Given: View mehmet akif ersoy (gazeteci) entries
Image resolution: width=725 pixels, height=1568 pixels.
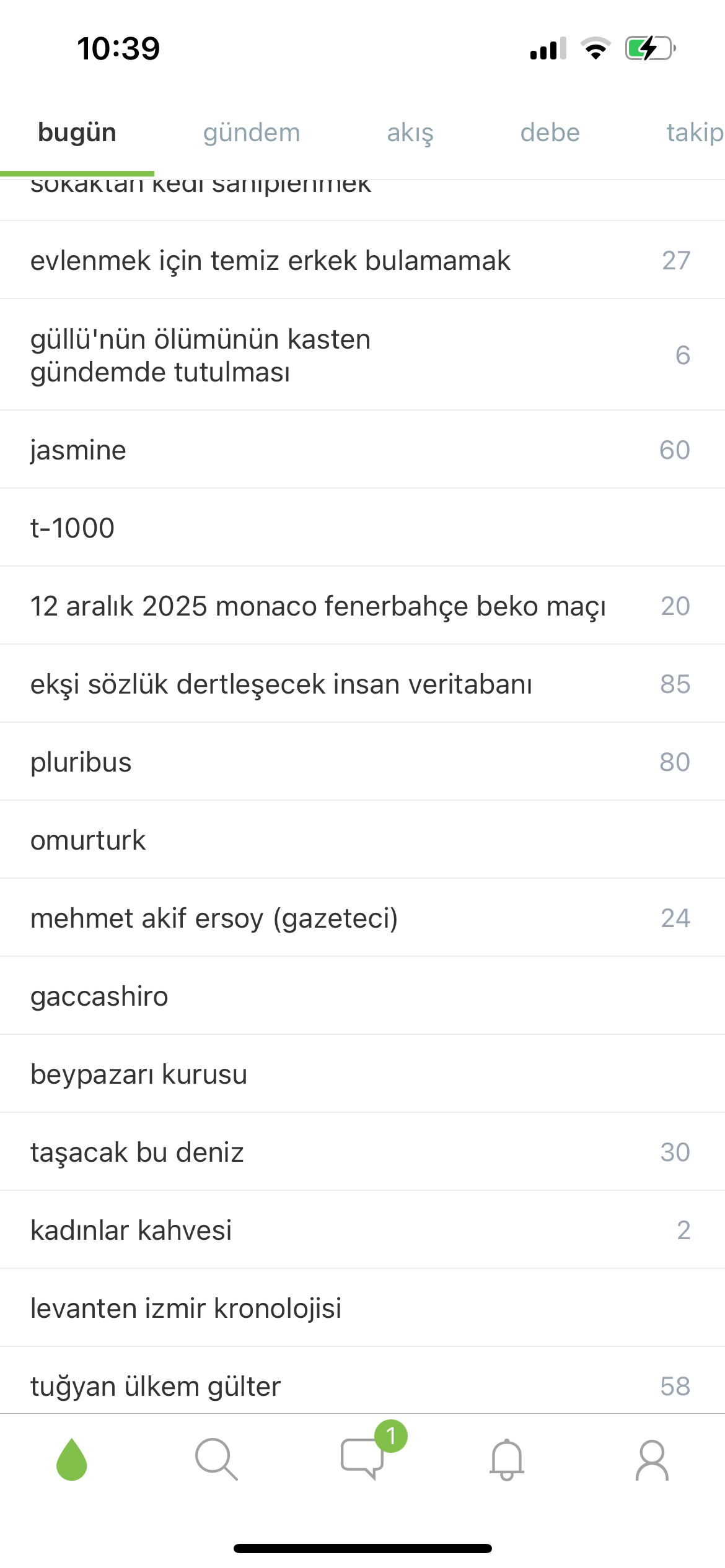Looking at the screenshot, I should (362, 918).
